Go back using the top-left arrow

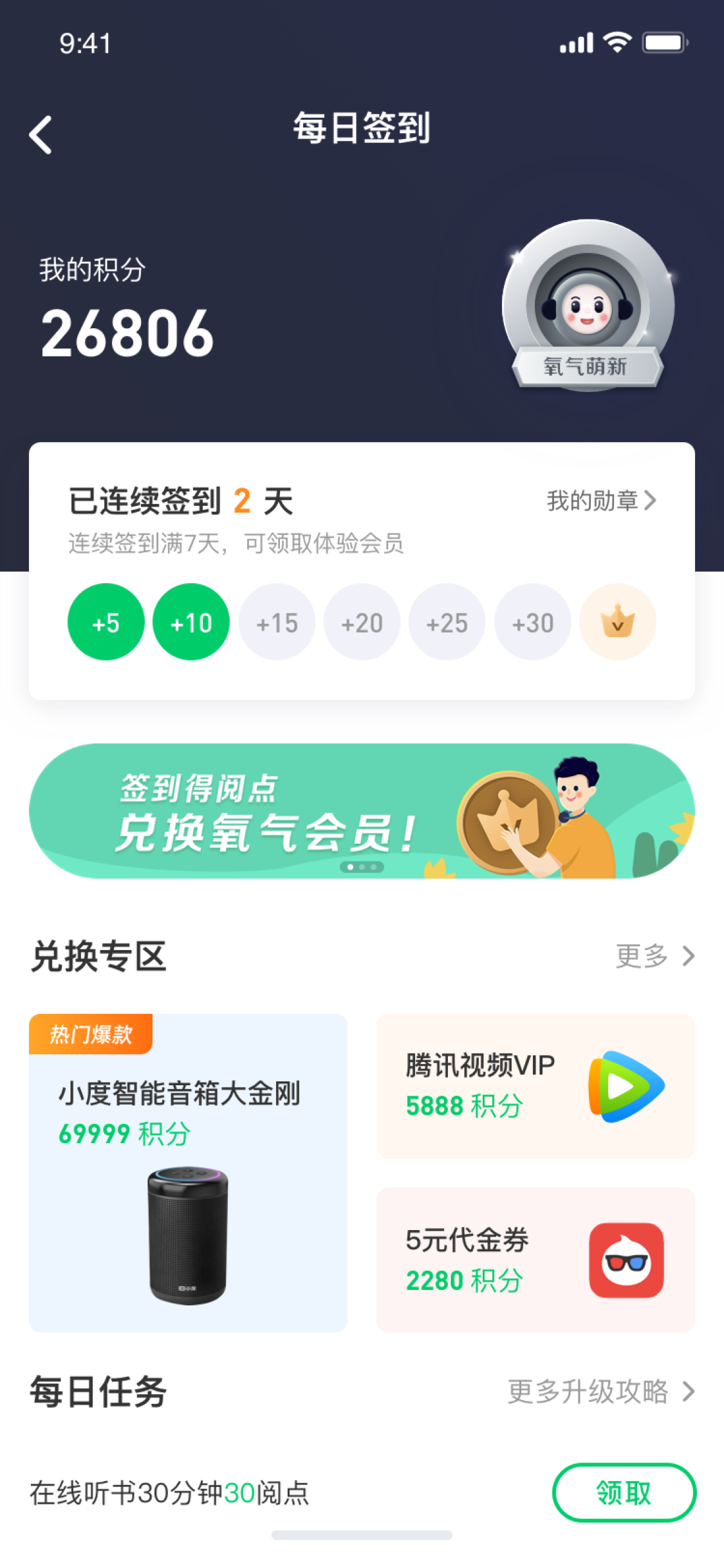[x=41, y=135]
